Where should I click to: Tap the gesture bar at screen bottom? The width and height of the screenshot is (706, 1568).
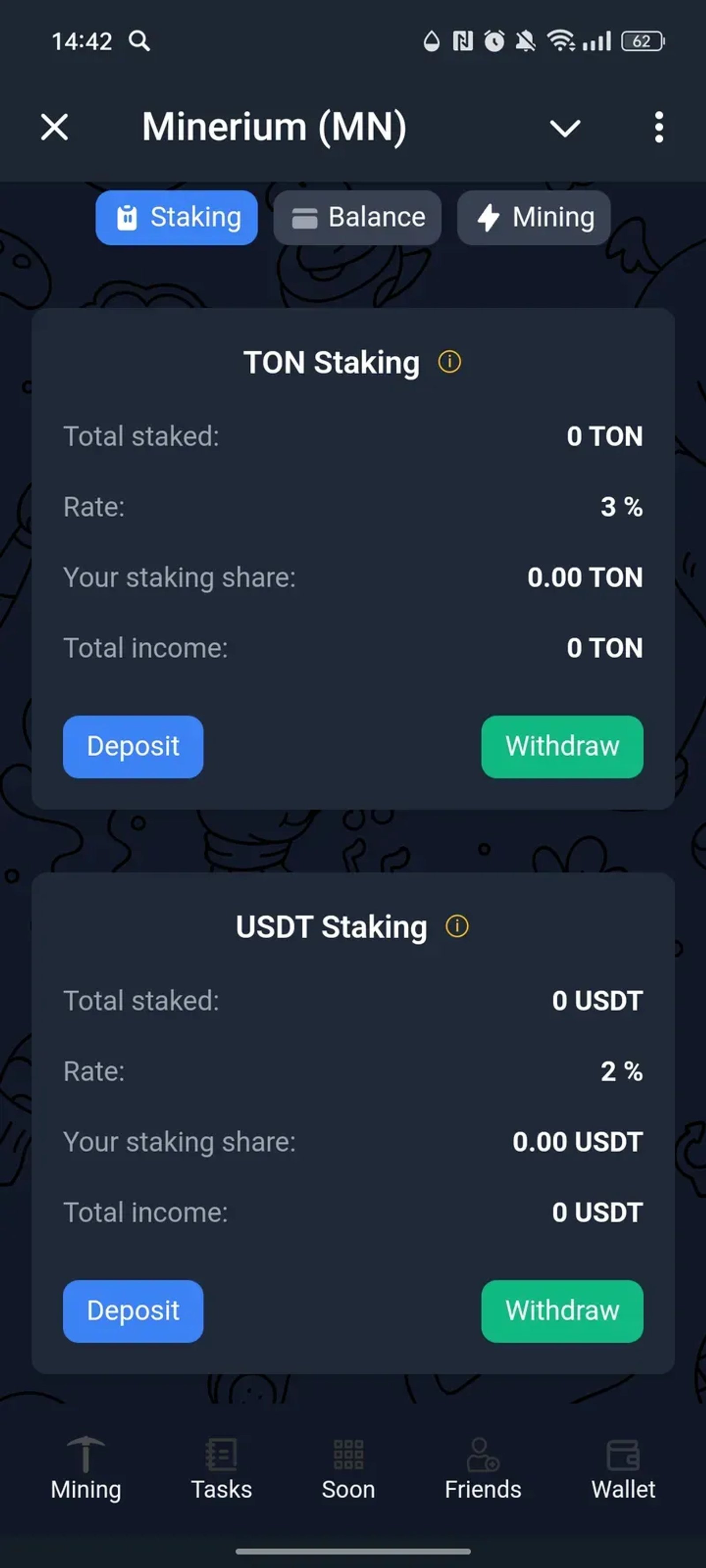(353, 1550)
